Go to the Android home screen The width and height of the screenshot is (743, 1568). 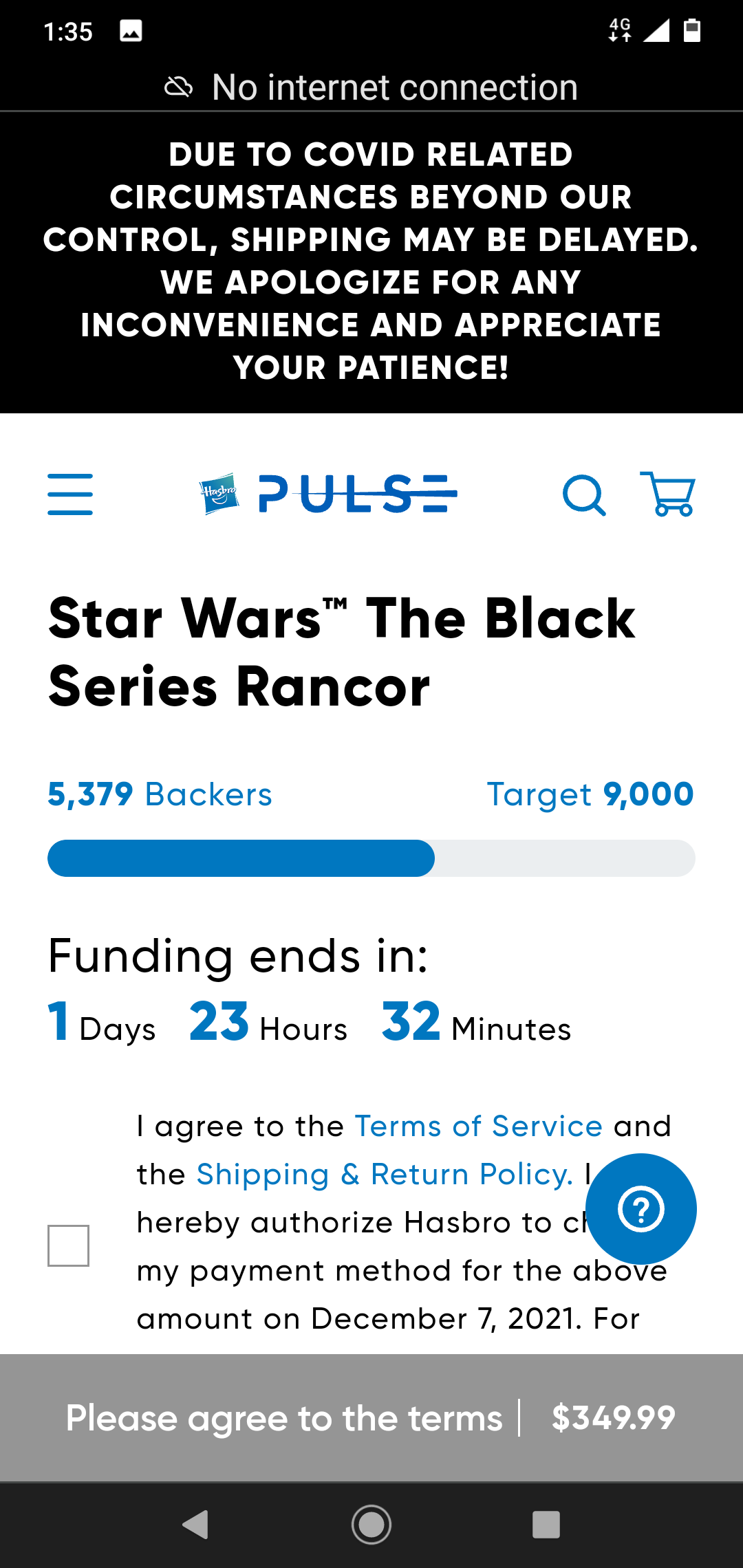point(371,1525)
